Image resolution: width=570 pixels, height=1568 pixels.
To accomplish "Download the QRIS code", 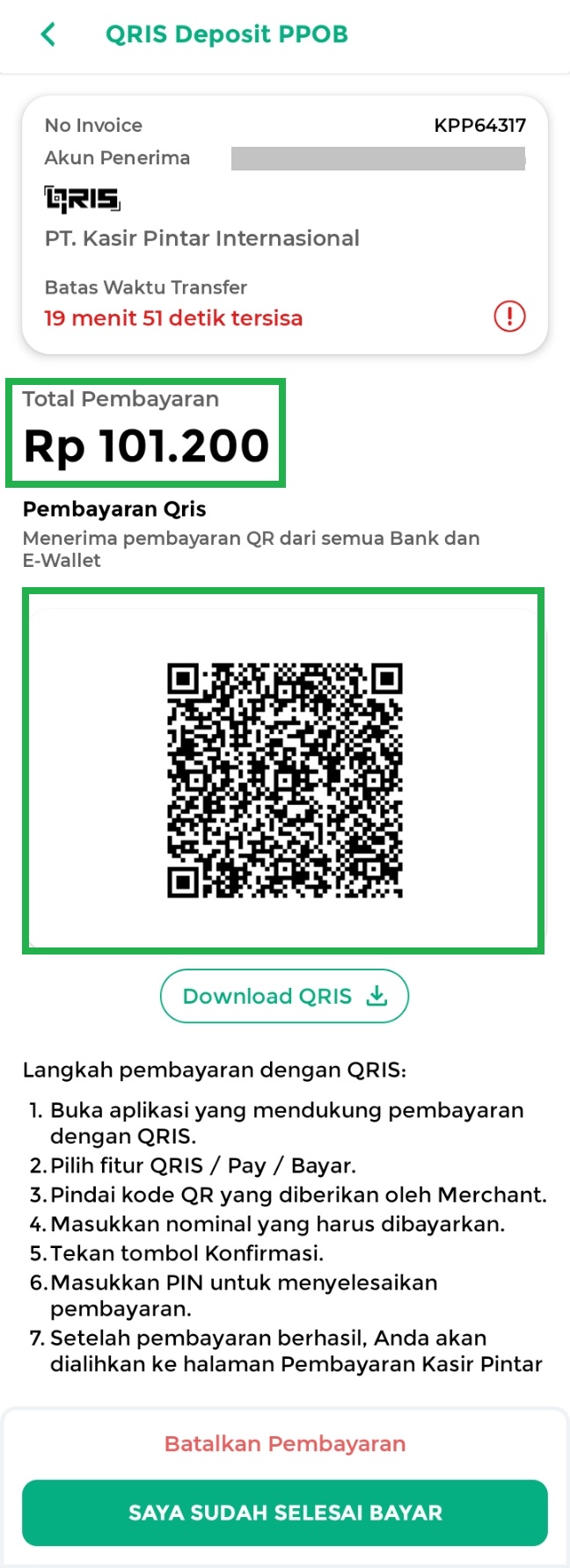I will (x=284, y=996).
